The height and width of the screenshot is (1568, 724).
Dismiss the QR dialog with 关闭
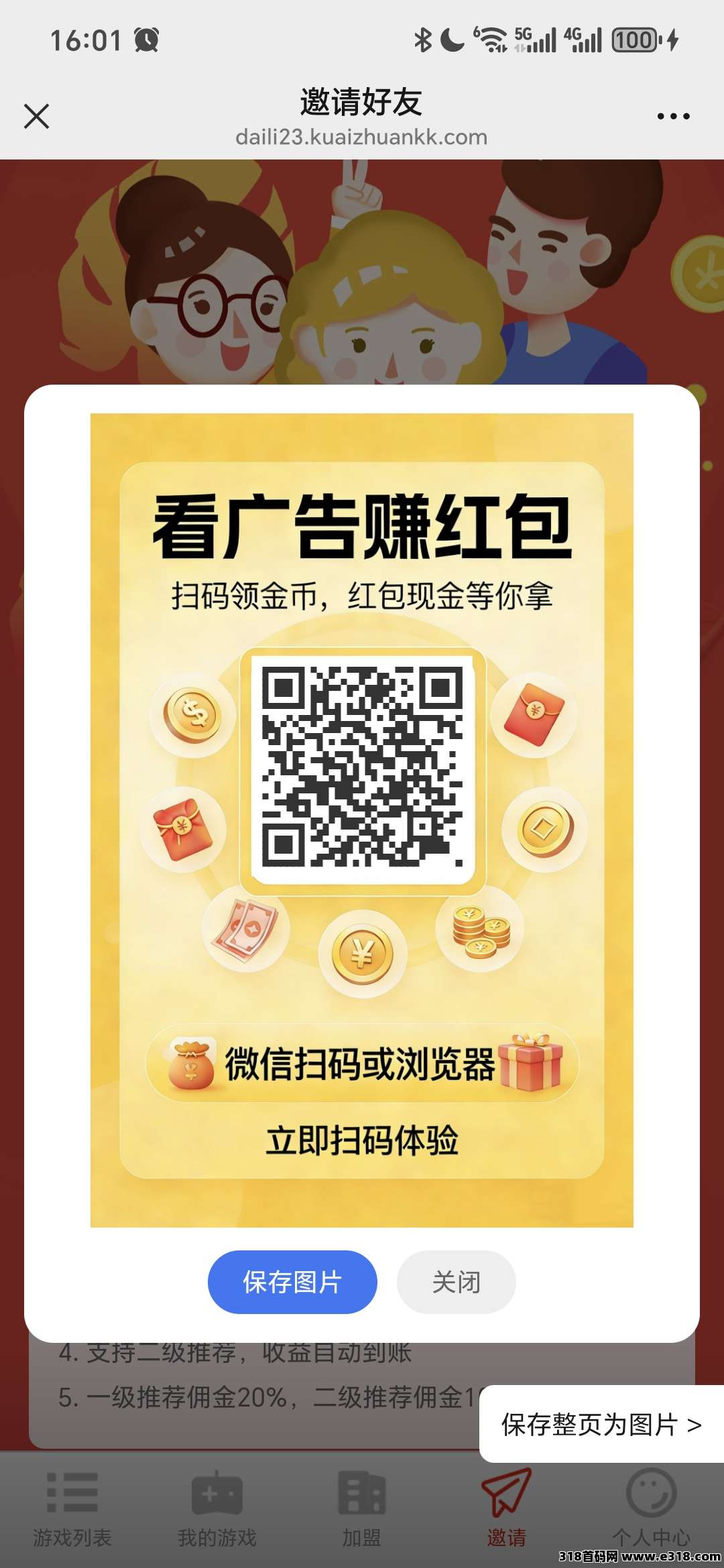point(456,1282)
